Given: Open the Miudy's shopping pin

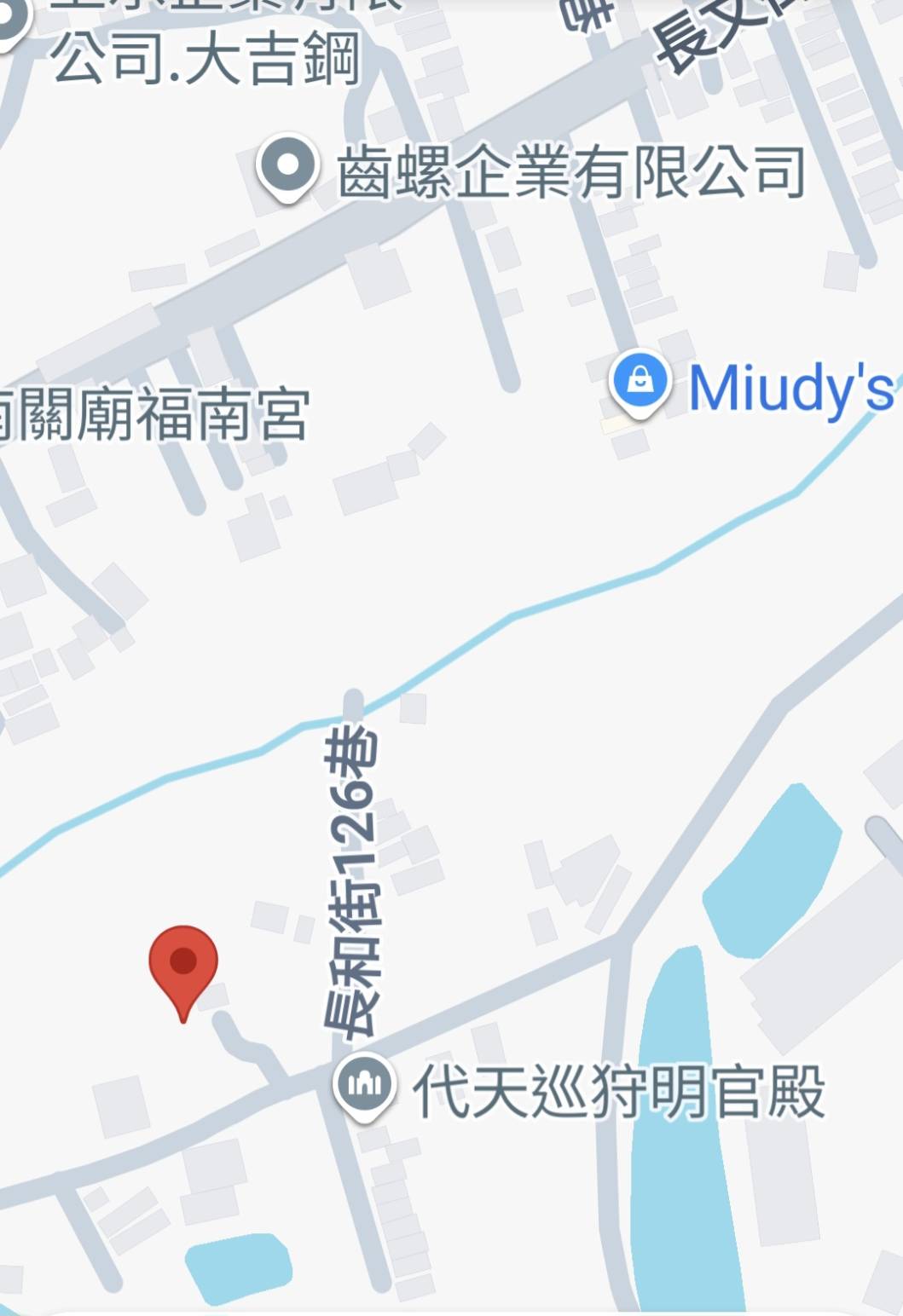Looking at the screenshot, I should (640, 381).
